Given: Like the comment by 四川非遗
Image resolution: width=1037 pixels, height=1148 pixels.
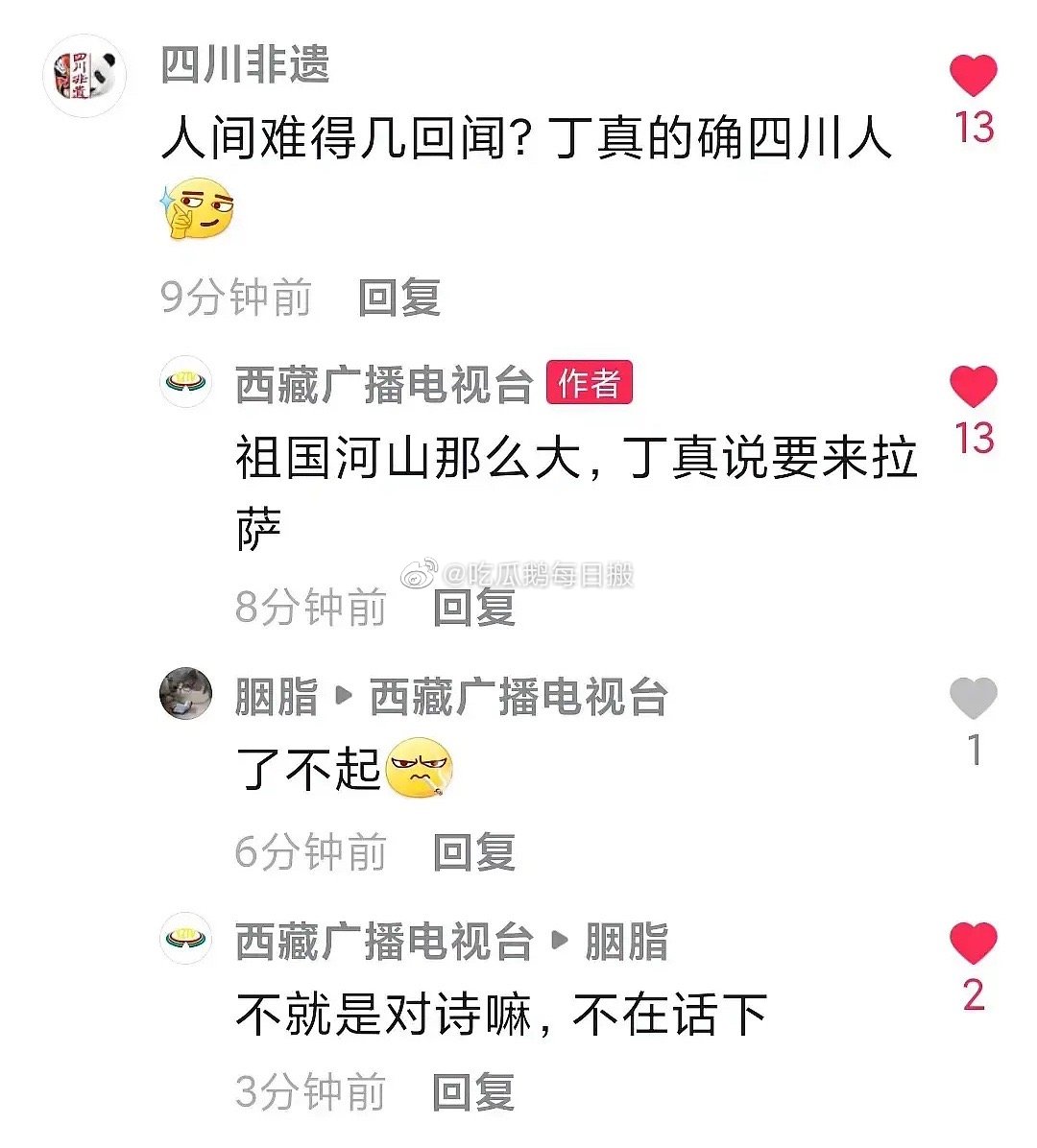Looking at the screenshot, I should [973, 76].
